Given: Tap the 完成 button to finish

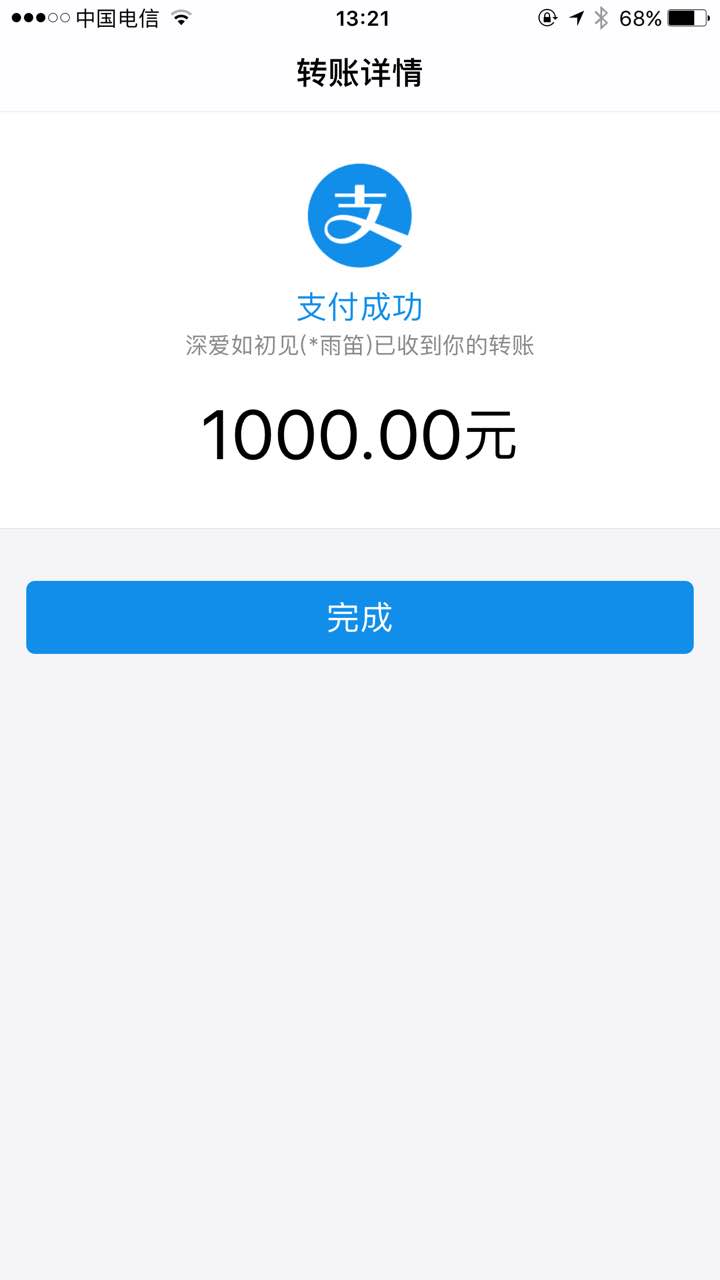Looking at the screenshot, I should [x=360, y=617].
